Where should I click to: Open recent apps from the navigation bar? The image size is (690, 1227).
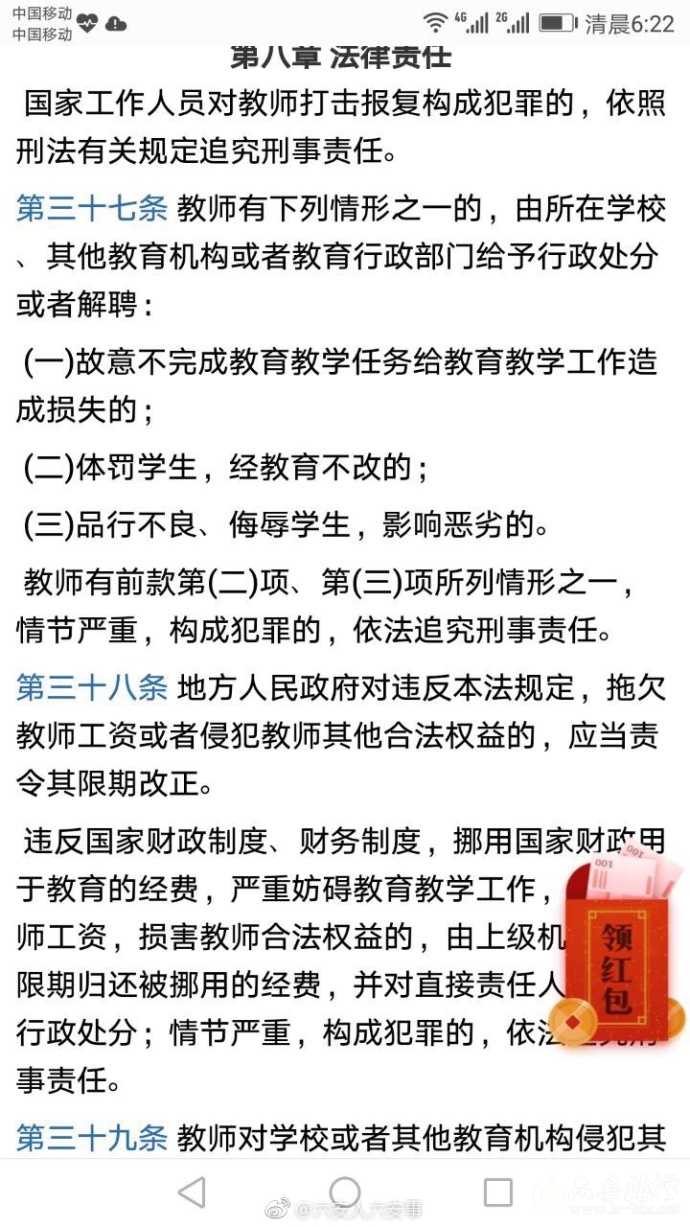(x=497, y=1191)
